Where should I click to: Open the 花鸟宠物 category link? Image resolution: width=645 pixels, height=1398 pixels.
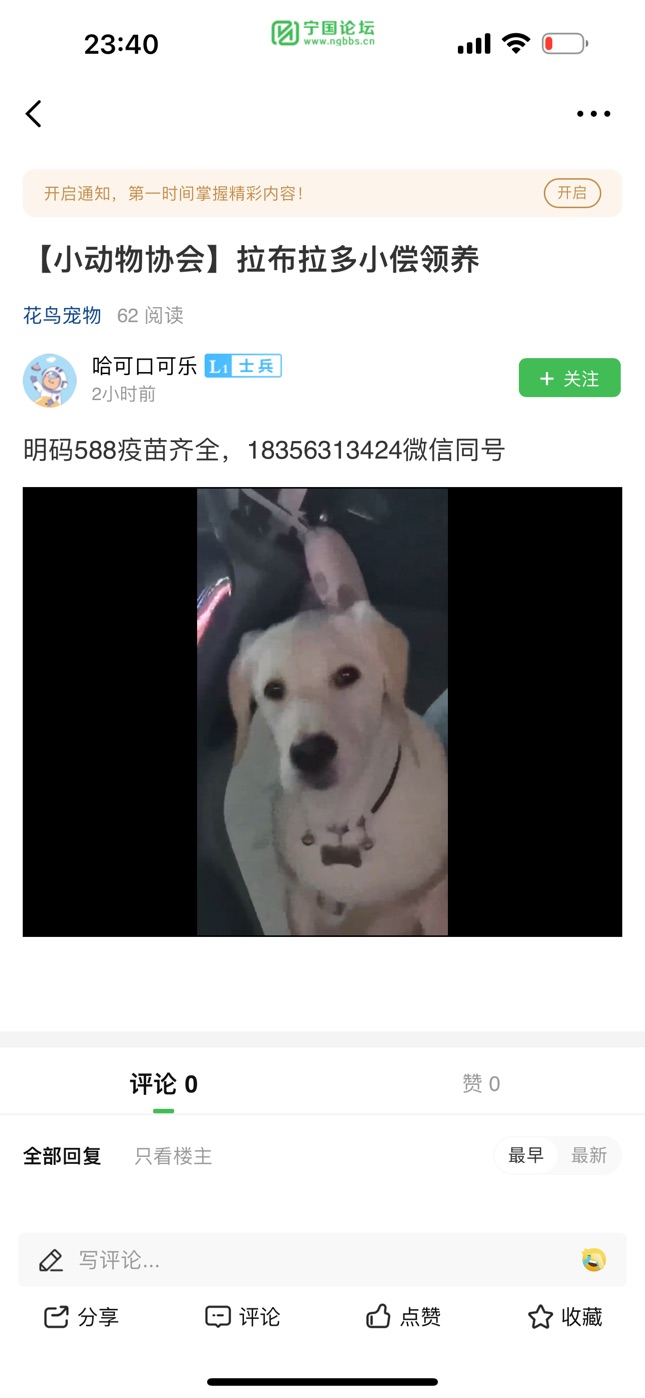(62, 316)
